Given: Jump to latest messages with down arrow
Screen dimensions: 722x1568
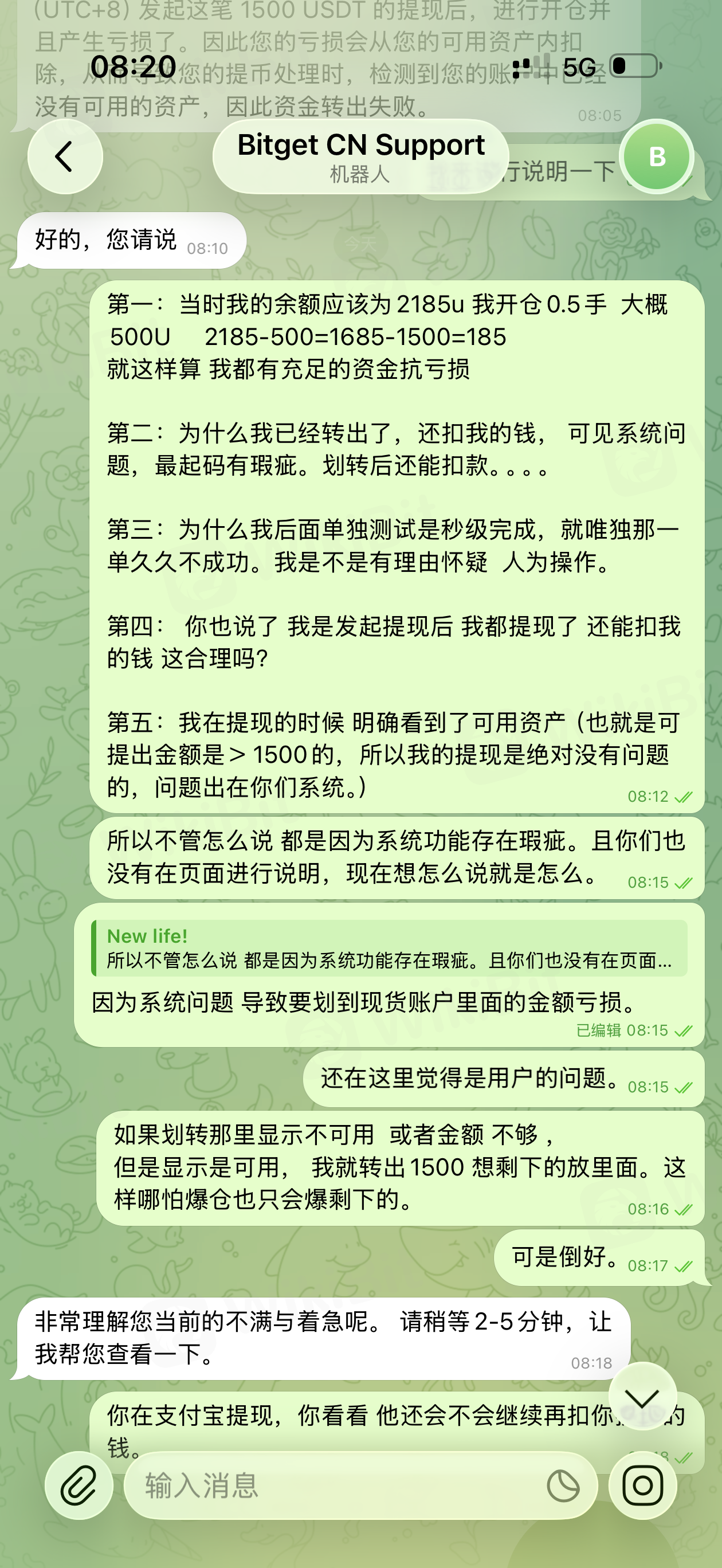Looking at the screenshot, I should [642, 1396].
